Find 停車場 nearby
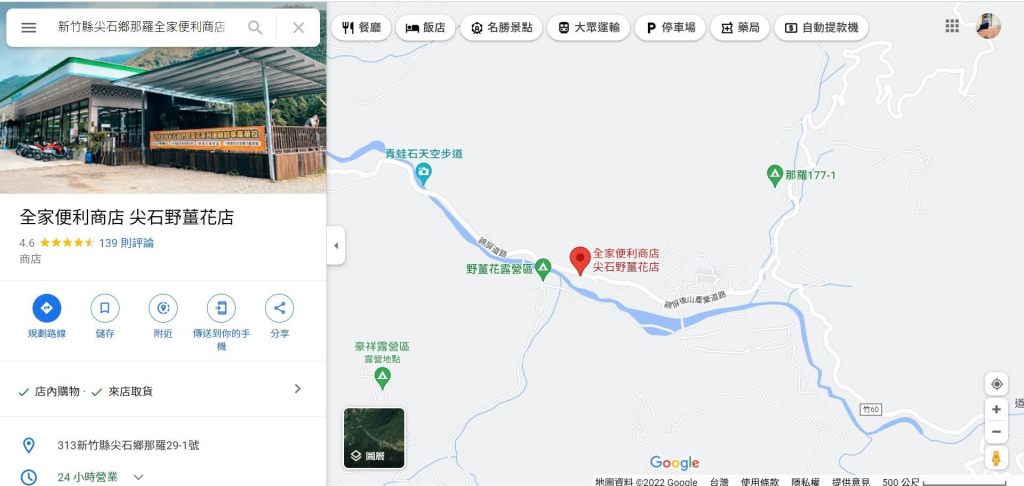The height and width of the screenshot is (486, 1024). point(670,28)
